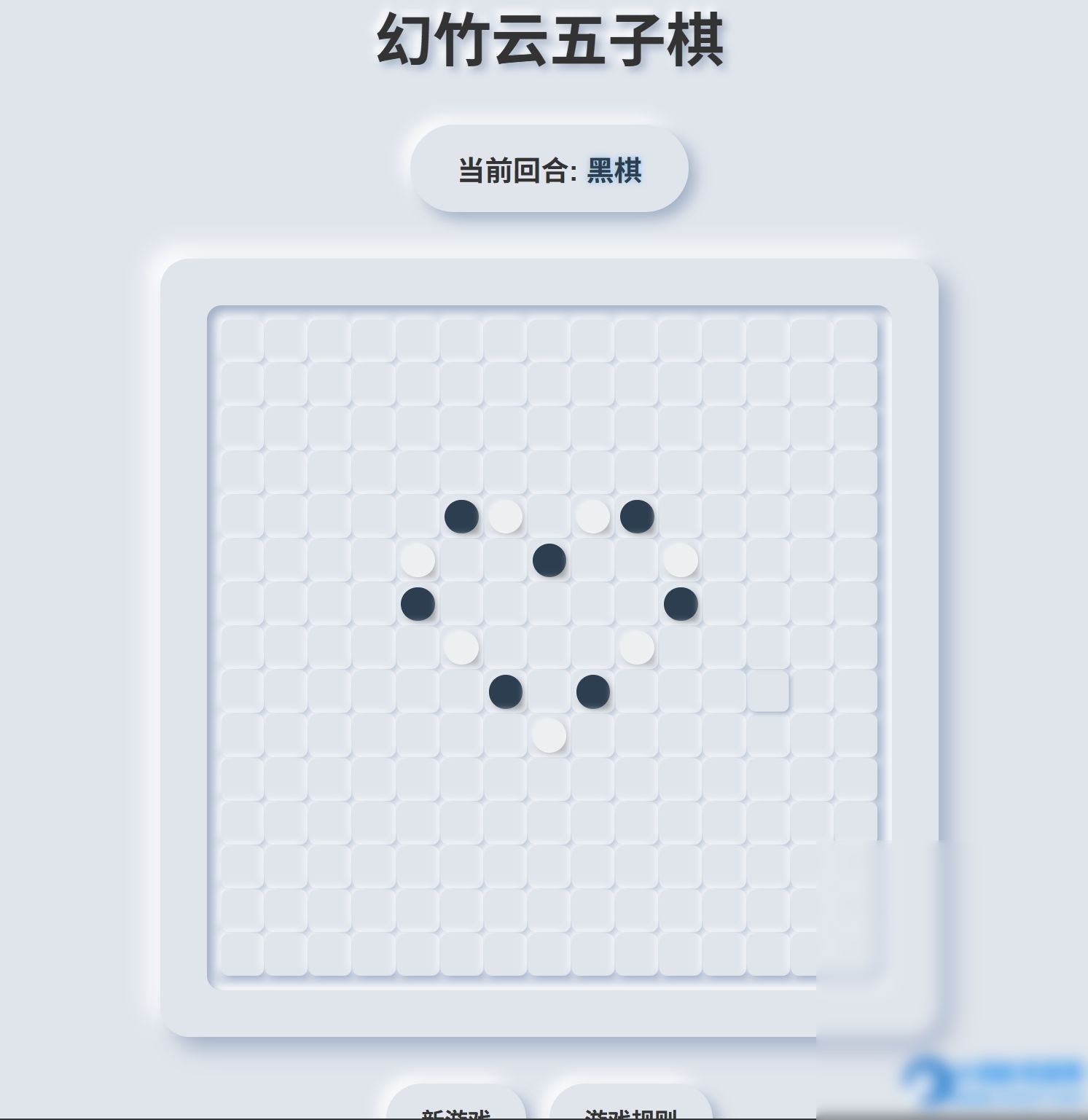Screen dimensions: 1088x1120
Task: Click the top-left black stone of the heart
Action: (461, 515)
